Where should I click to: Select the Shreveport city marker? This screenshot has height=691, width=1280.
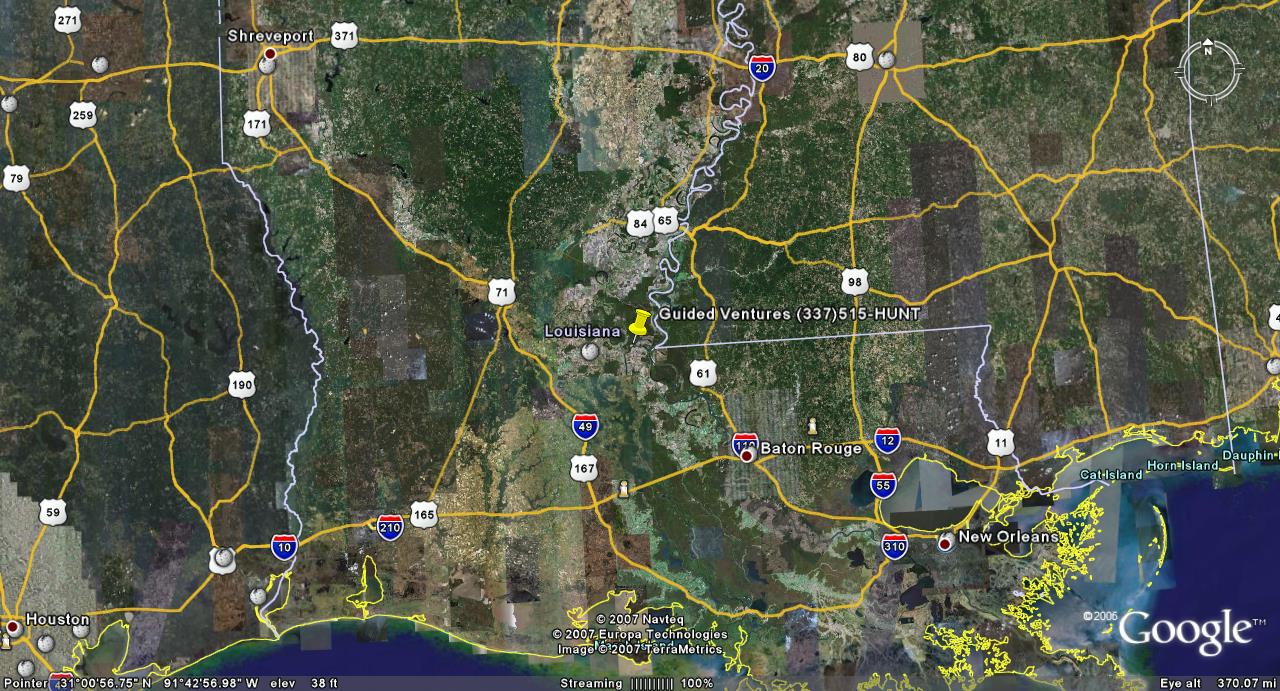pyautogui.click(x=269, y=52)
